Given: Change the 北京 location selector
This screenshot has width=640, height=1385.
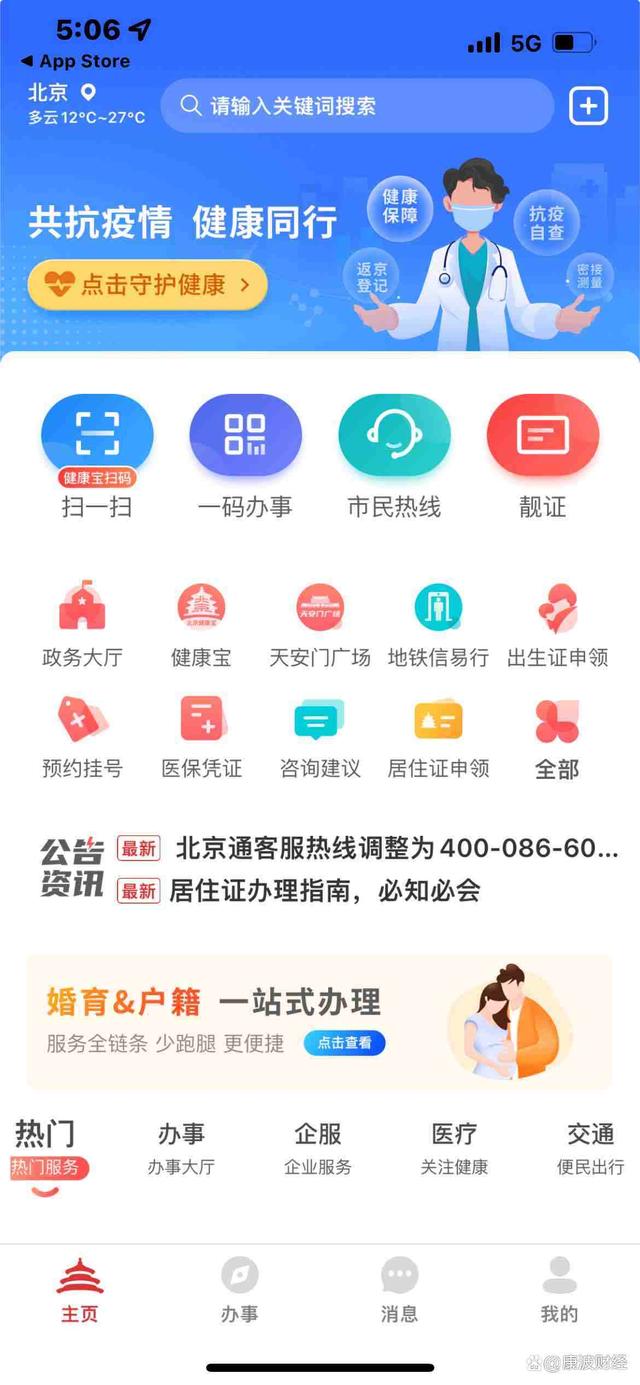Looking at the screenshot, I should 60,94.
